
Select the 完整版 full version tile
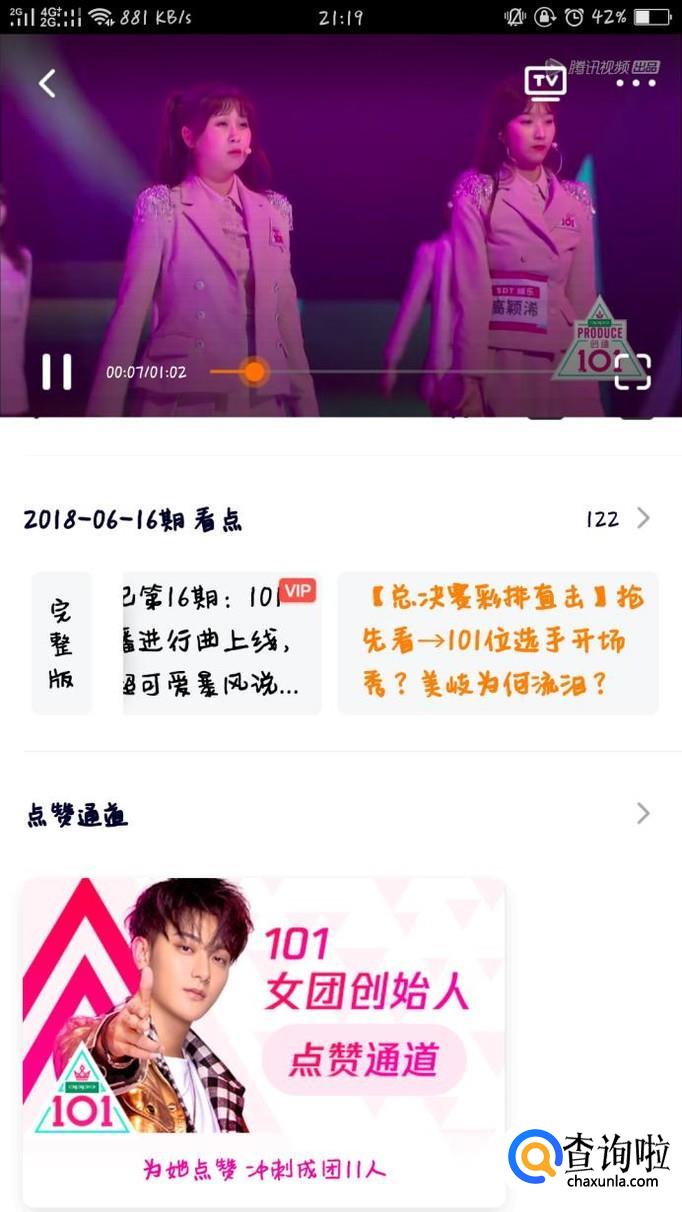click(61, 643)
